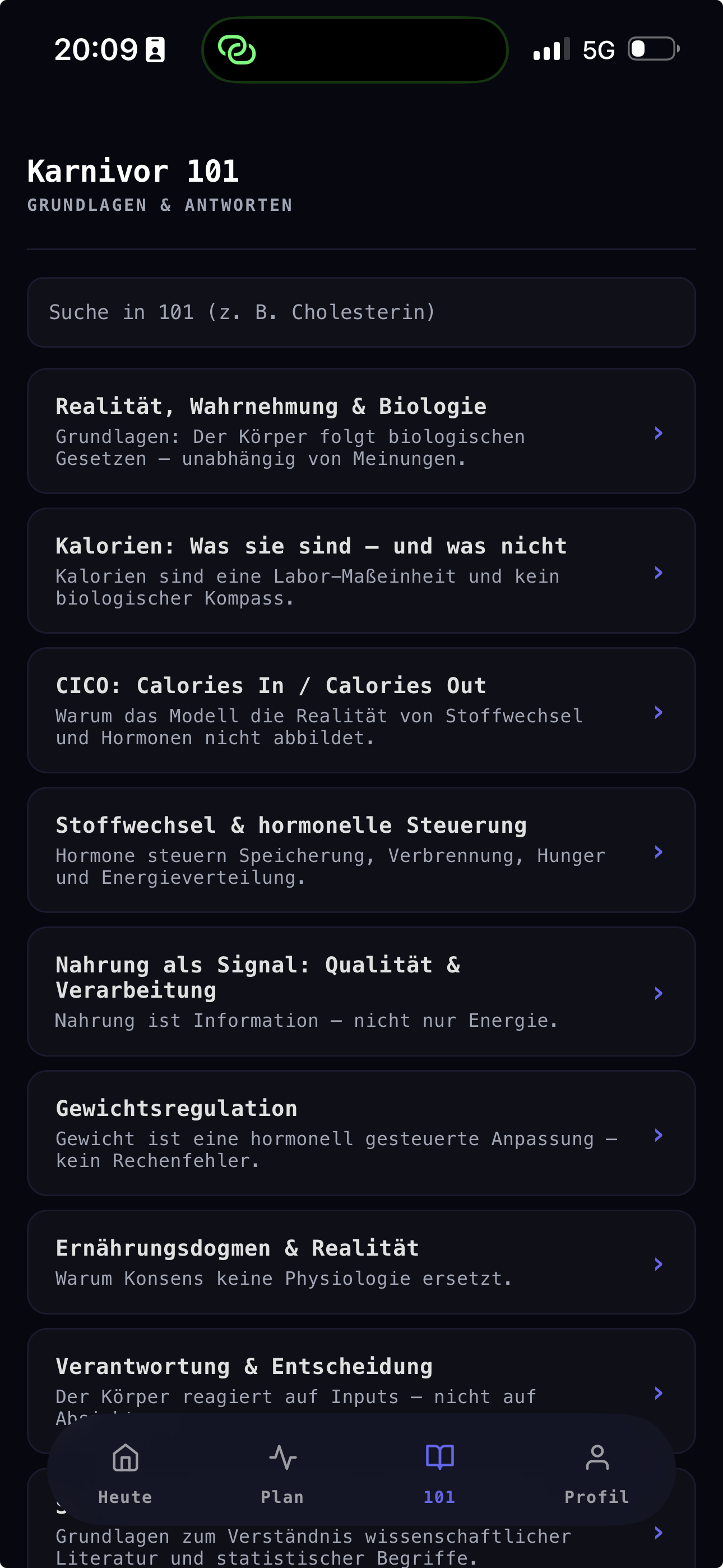Select the Heute home icon

(x=125, y=1458)
